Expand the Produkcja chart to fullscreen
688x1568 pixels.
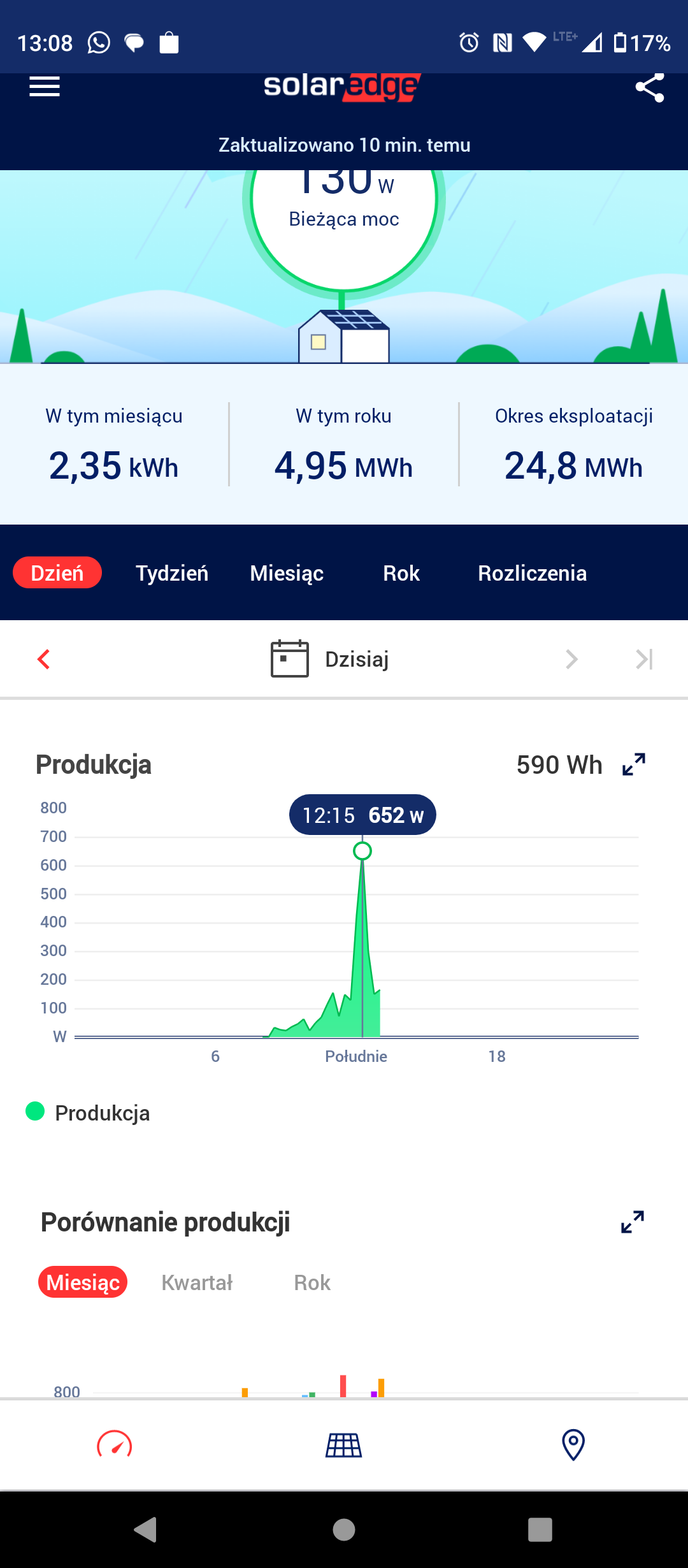(634, 764)
